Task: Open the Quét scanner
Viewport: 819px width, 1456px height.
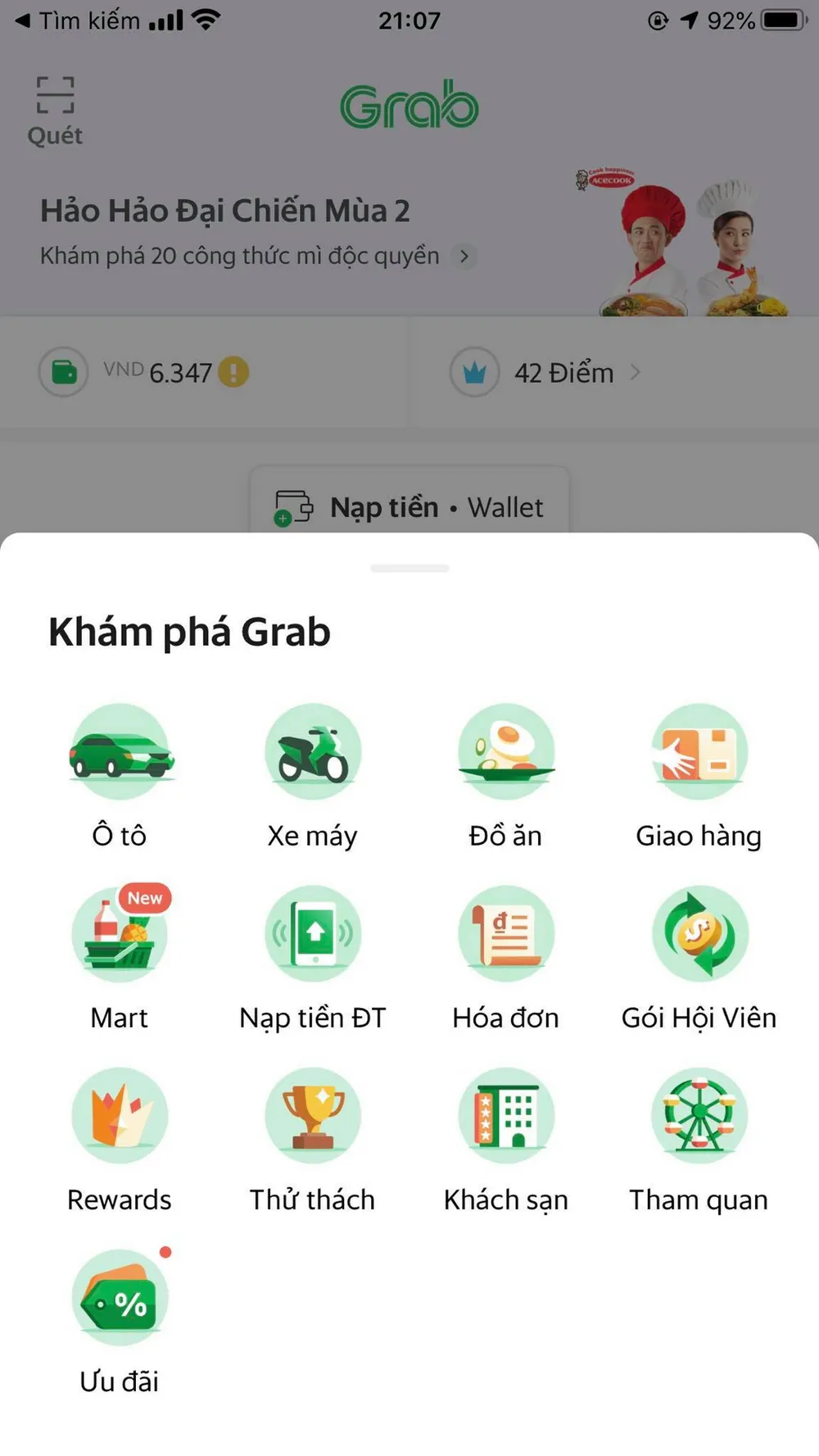Action: (x=55, y=111)
